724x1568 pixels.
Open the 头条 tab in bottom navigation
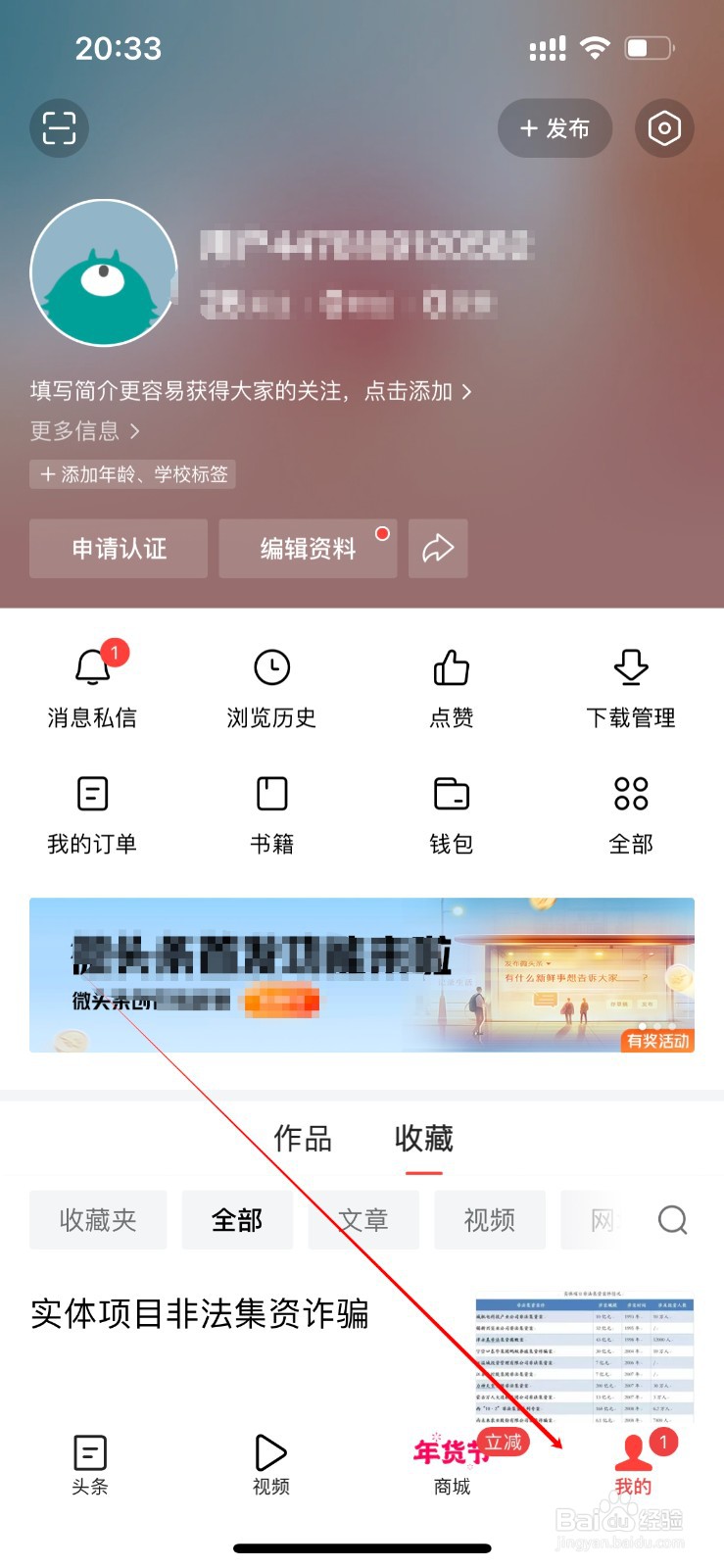click(x=89, y=1465)
